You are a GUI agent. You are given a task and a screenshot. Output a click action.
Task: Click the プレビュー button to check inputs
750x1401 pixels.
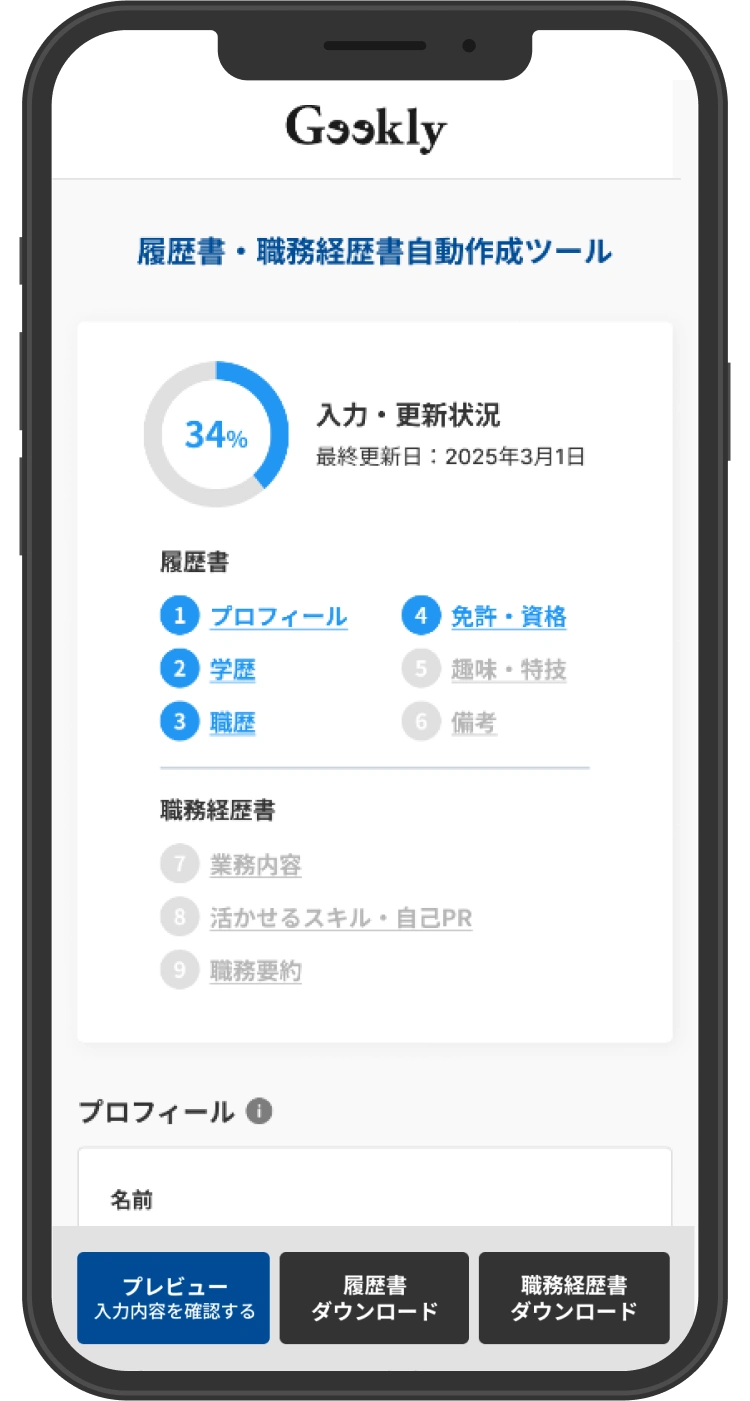[x=172, y=1296]
